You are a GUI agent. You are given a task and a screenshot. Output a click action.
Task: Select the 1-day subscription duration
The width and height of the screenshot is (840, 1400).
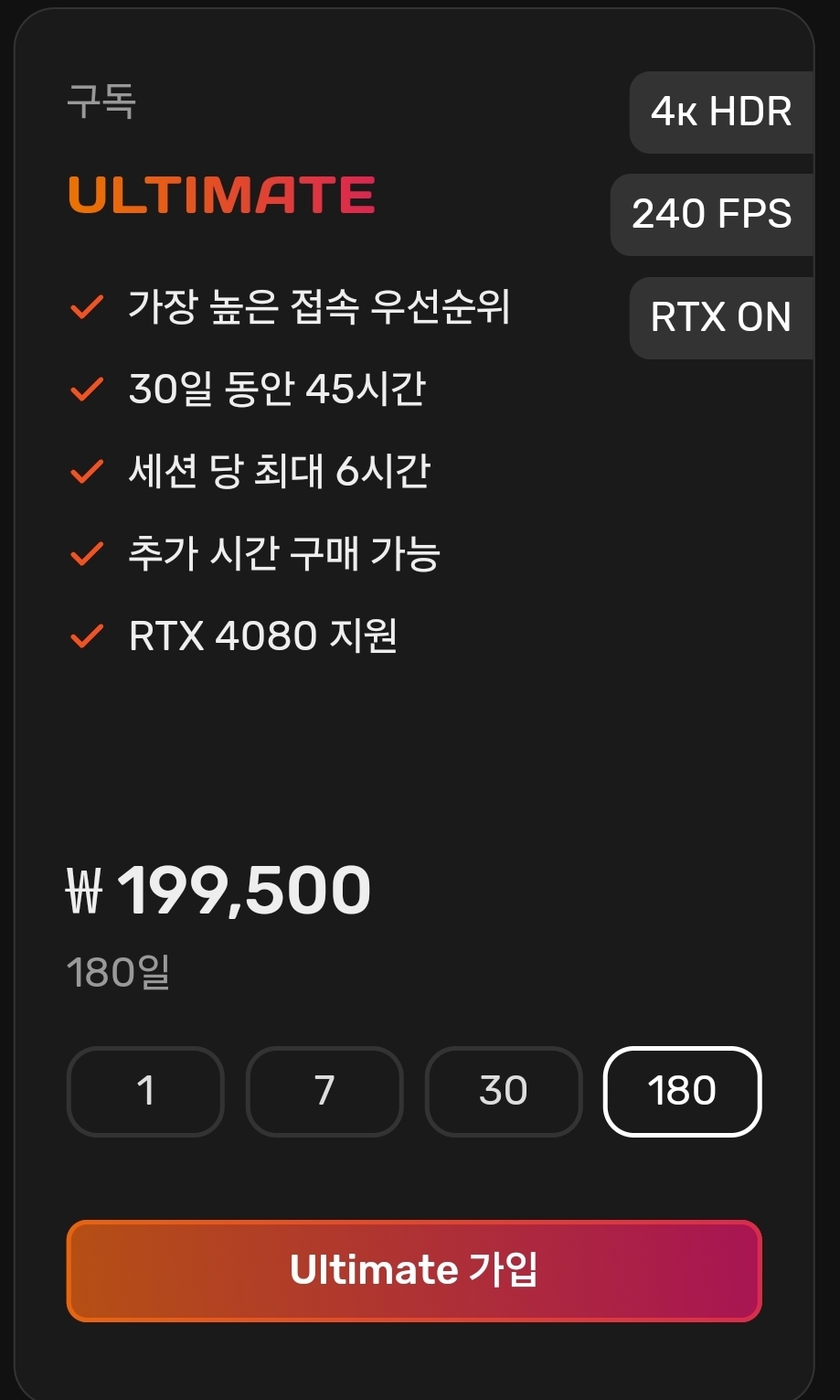(145, 1091)
